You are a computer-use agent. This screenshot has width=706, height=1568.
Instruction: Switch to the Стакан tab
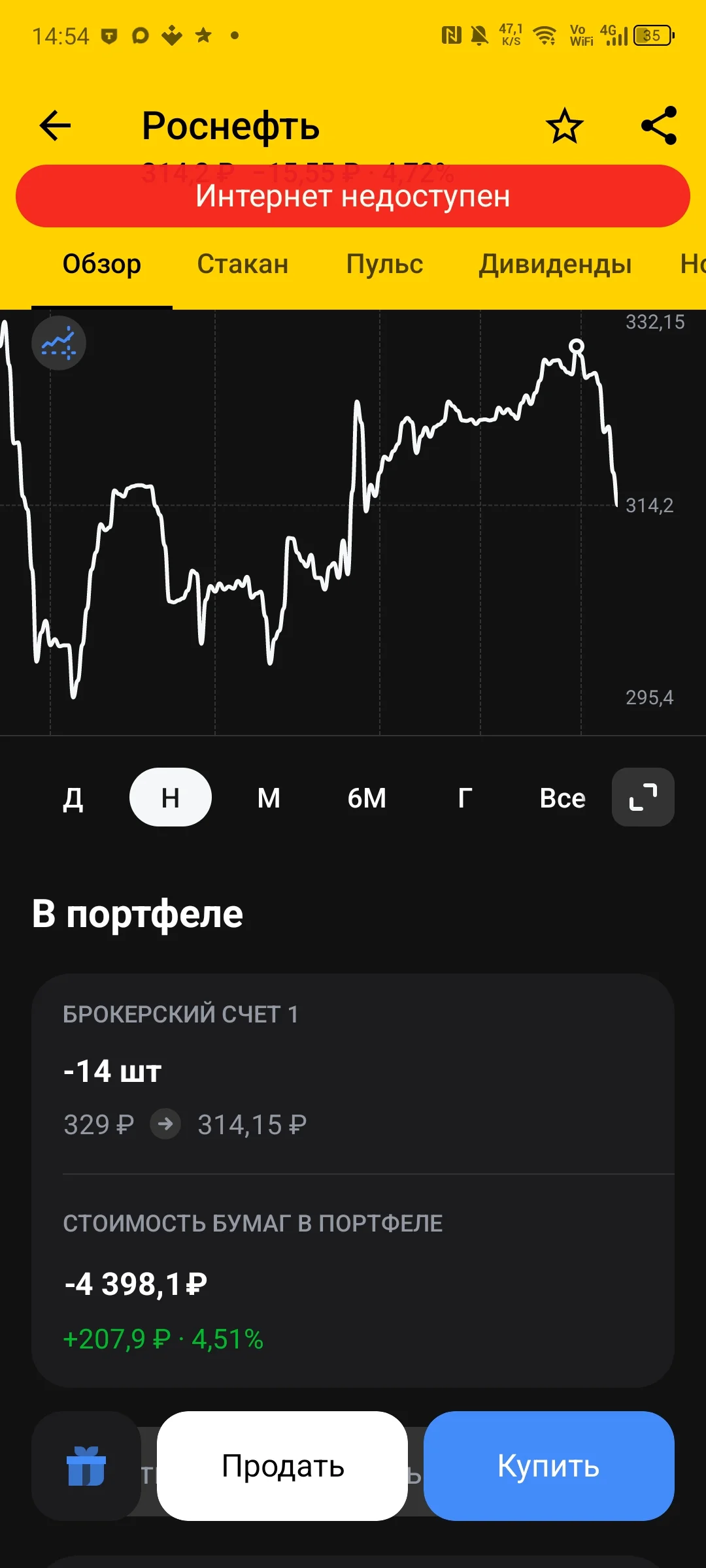(x=243, y=264)
